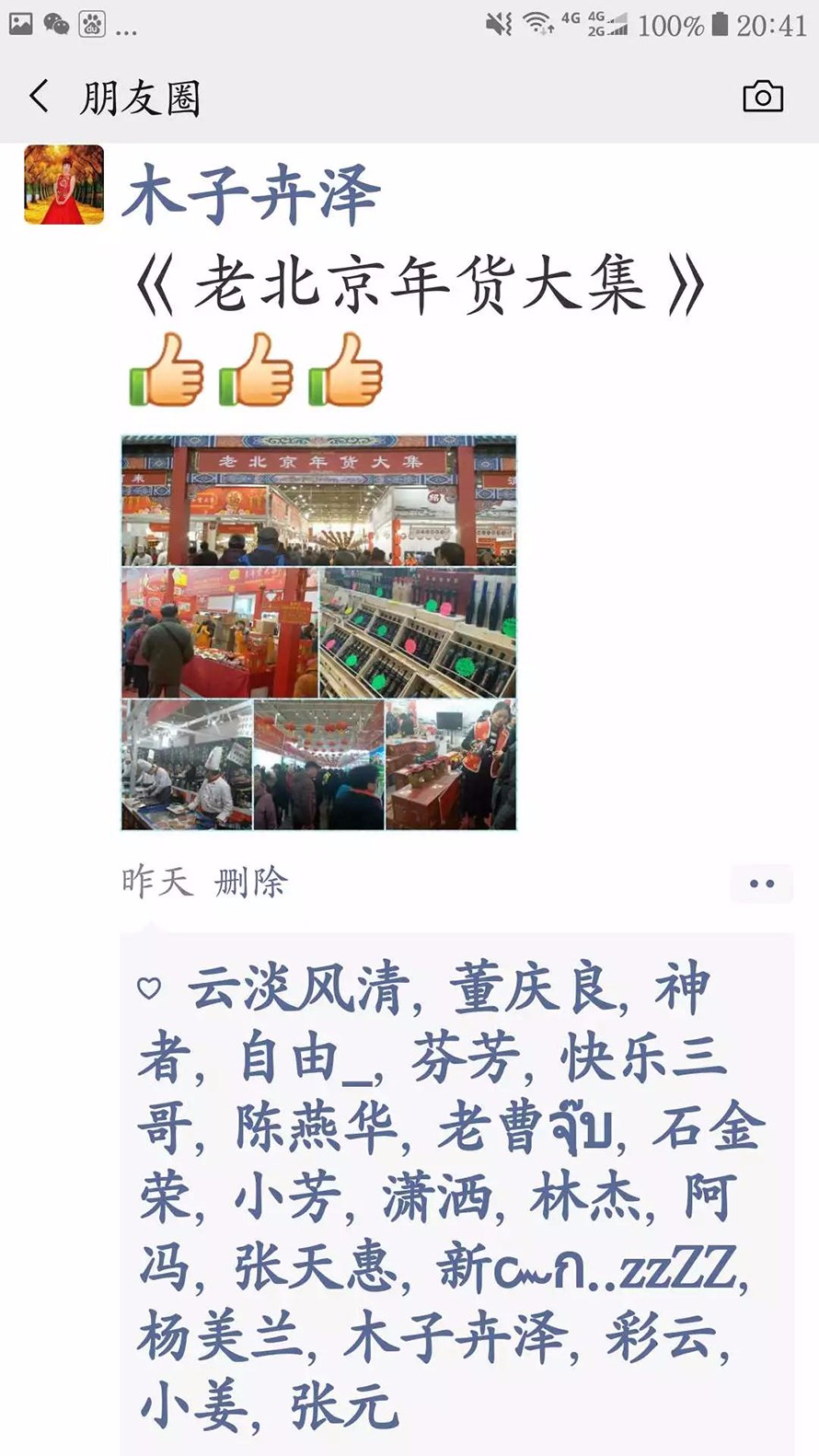Open the like/comment two-dot menu

point(761,884)
